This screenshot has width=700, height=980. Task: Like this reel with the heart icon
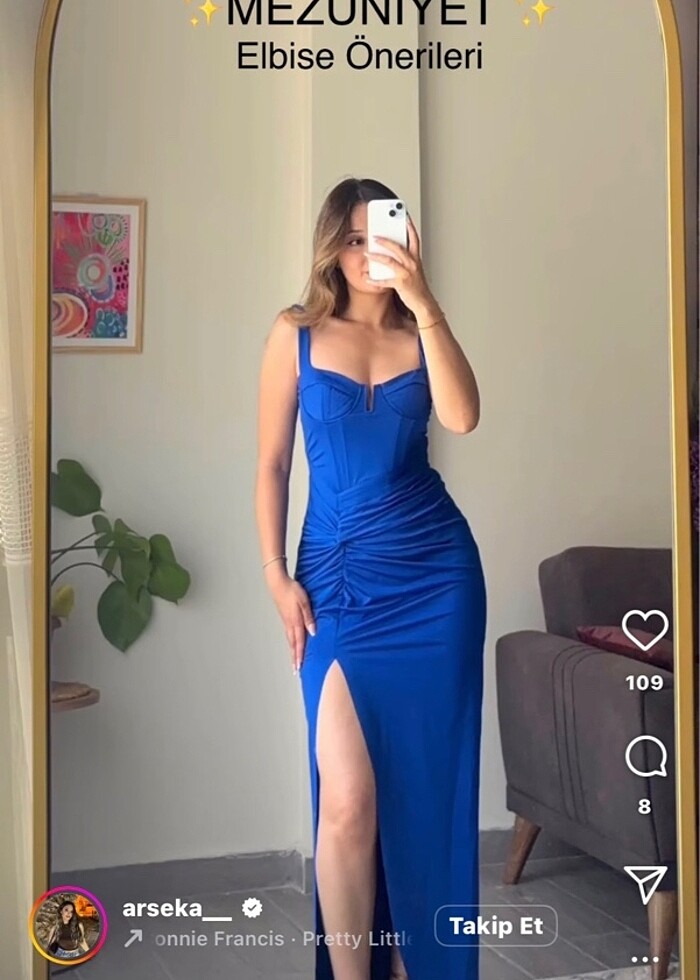point(645,630)
